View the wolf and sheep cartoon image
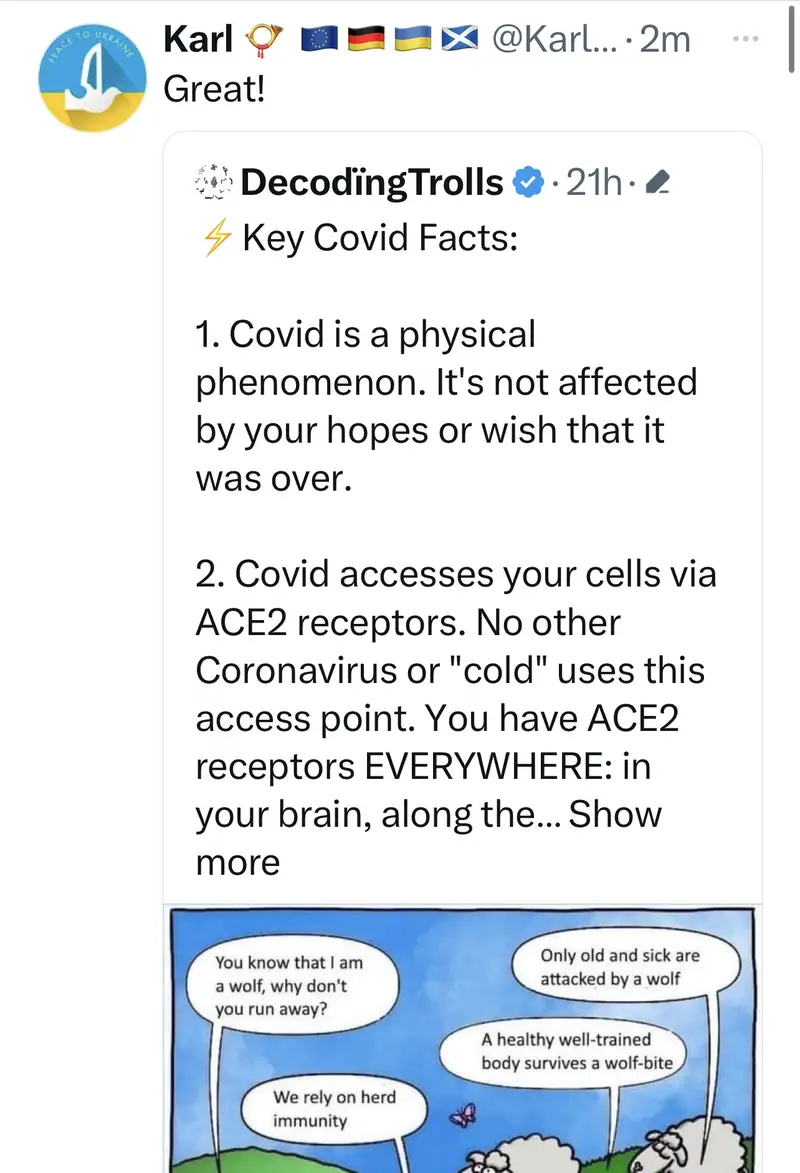 (462, 1038)
